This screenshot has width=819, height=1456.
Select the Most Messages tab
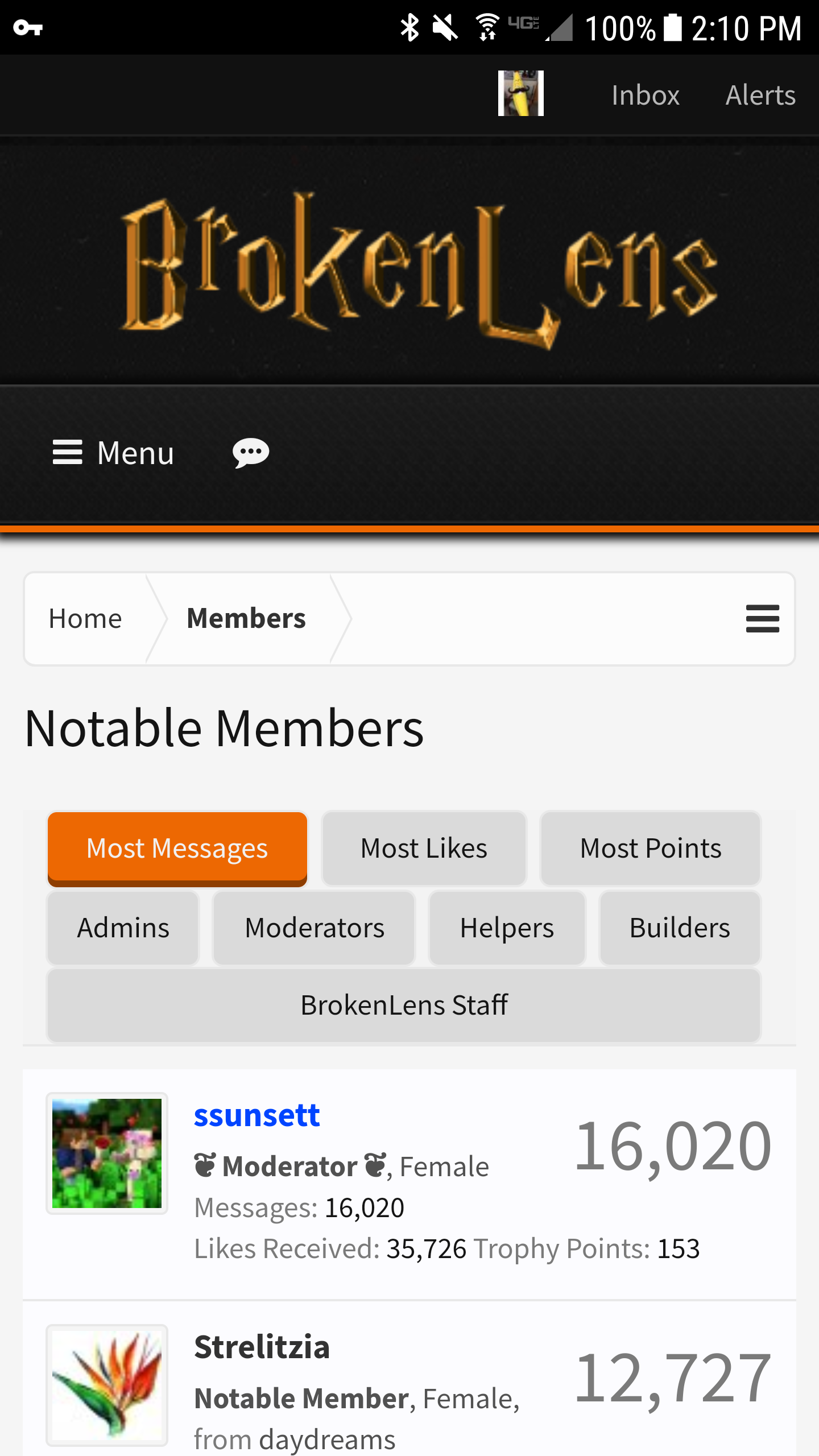point(177,849)
